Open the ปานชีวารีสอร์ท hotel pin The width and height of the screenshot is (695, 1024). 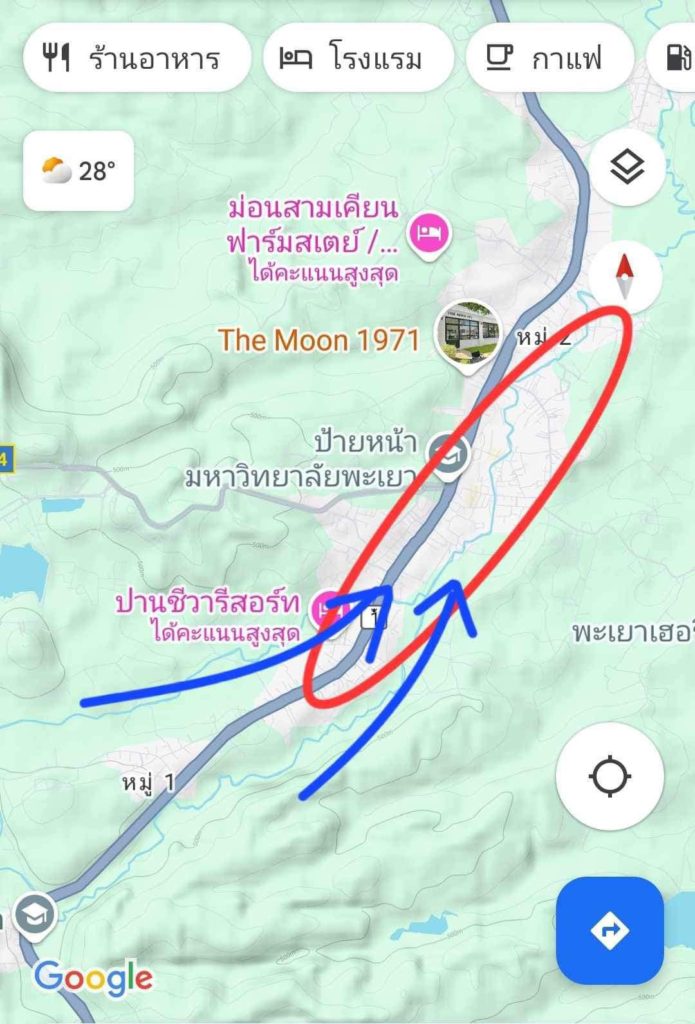point(326,605)
